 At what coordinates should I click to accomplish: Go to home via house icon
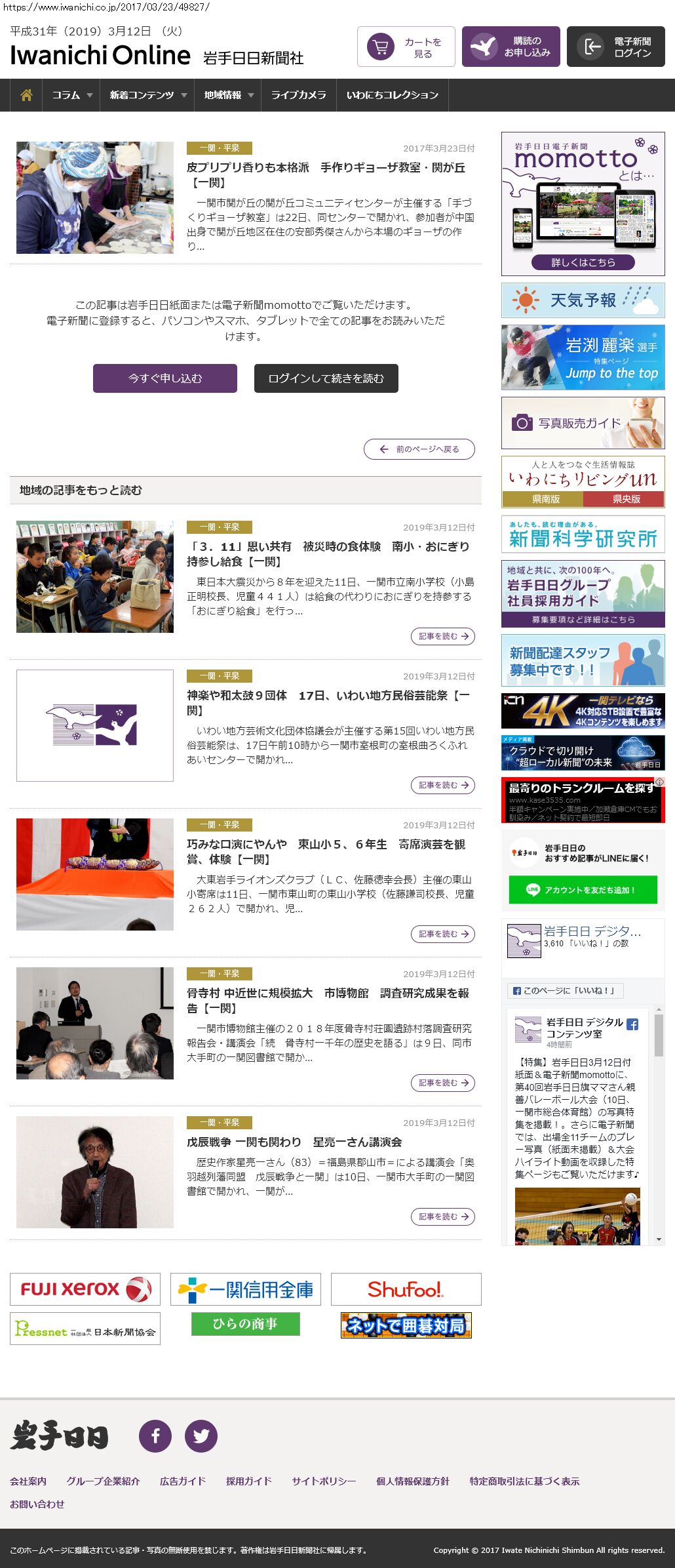pos(26,95)
